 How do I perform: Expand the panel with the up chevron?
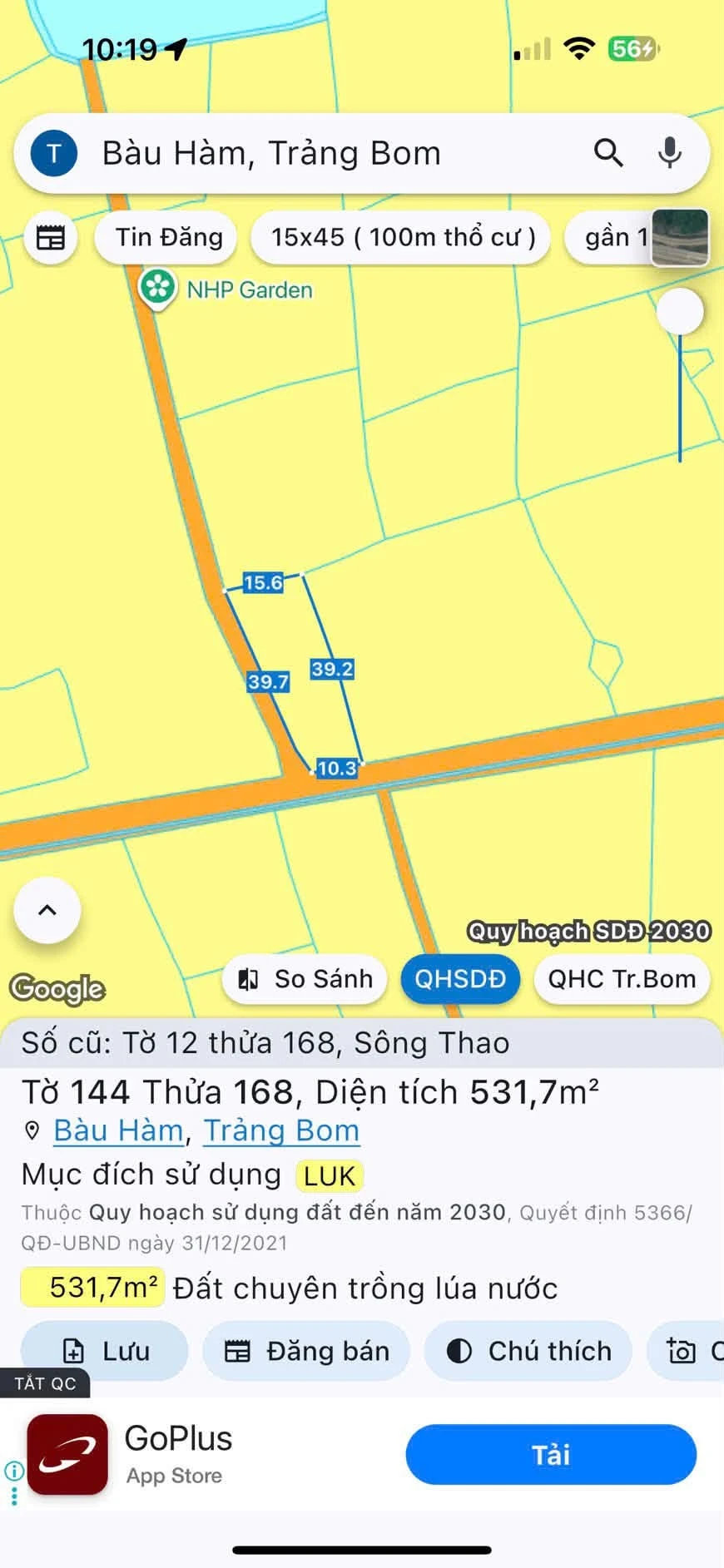coord(47,910)
